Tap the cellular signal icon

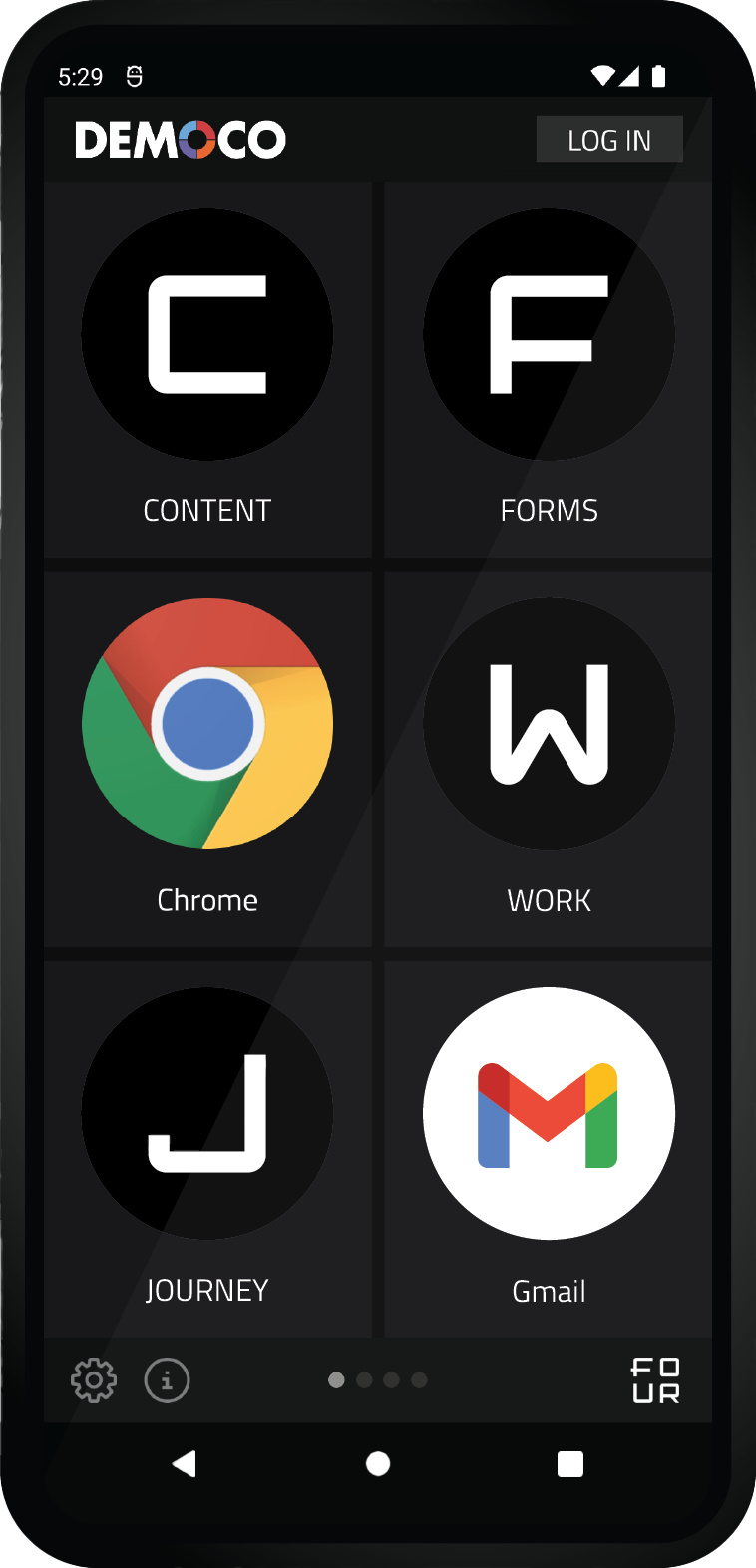[628, 75]
